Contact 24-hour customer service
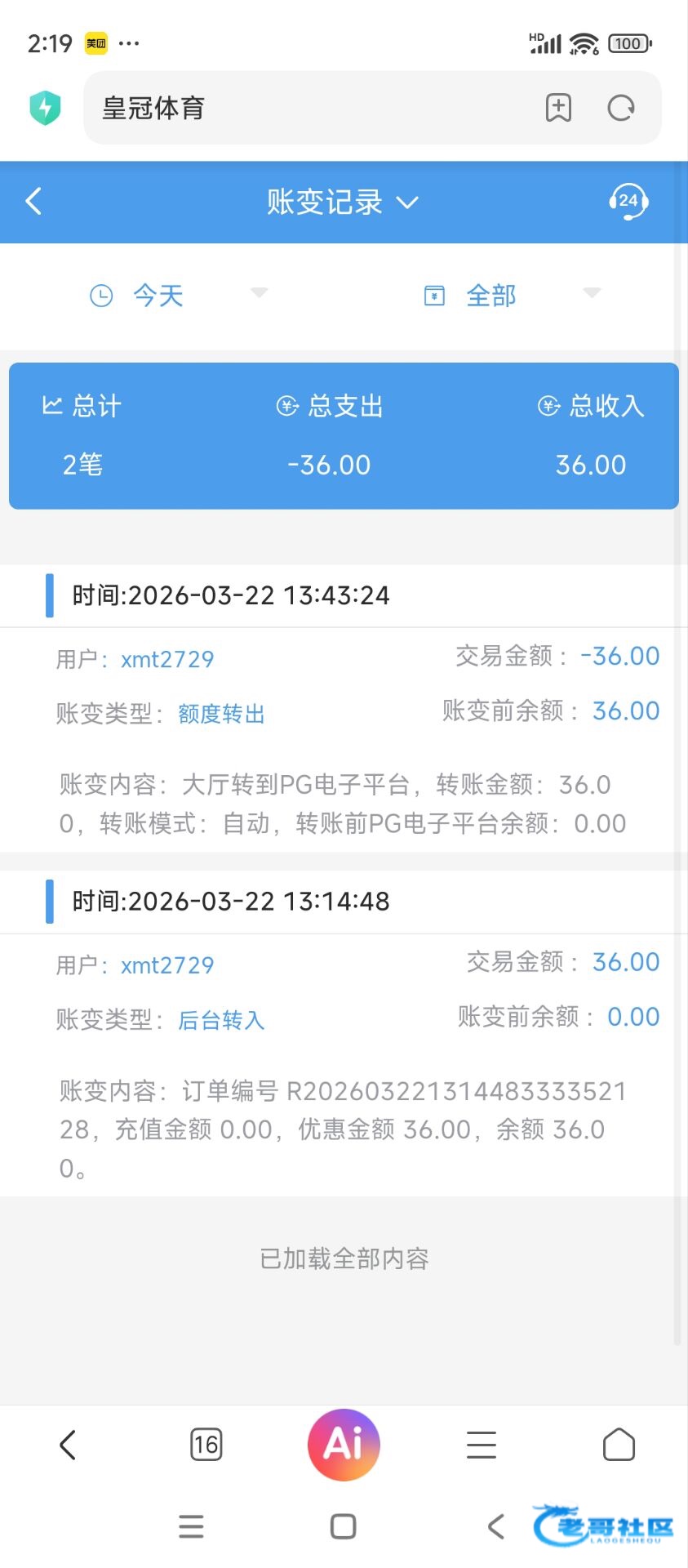The image size is (688, 1568). point(628,201)
